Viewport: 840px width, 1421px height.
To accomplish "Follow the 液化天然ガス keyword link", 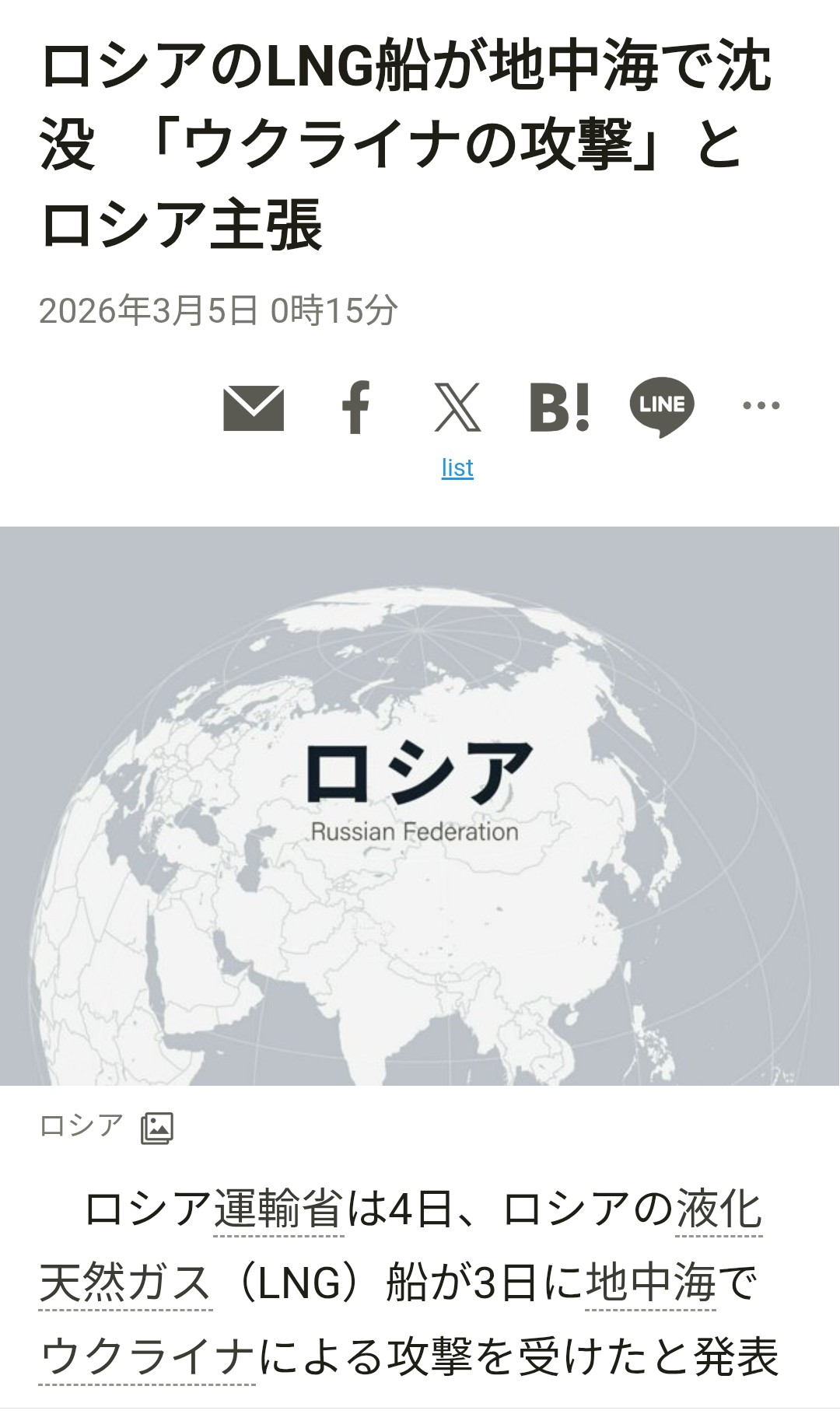I will tap(124, 1284).
